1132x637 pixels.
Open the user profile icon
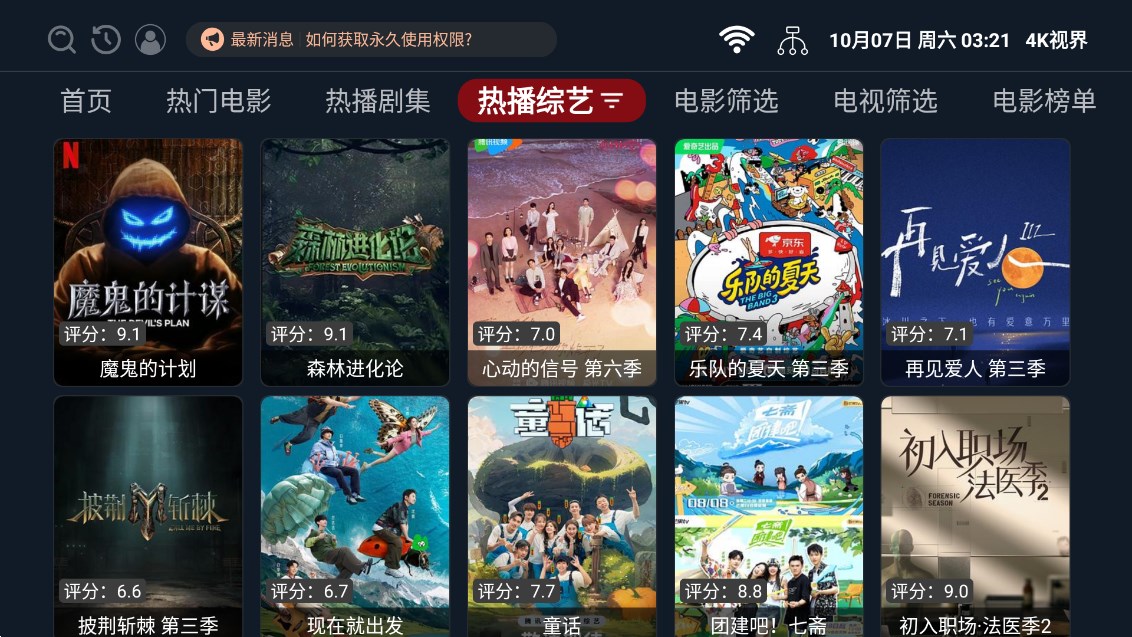(x=150, y=40)
